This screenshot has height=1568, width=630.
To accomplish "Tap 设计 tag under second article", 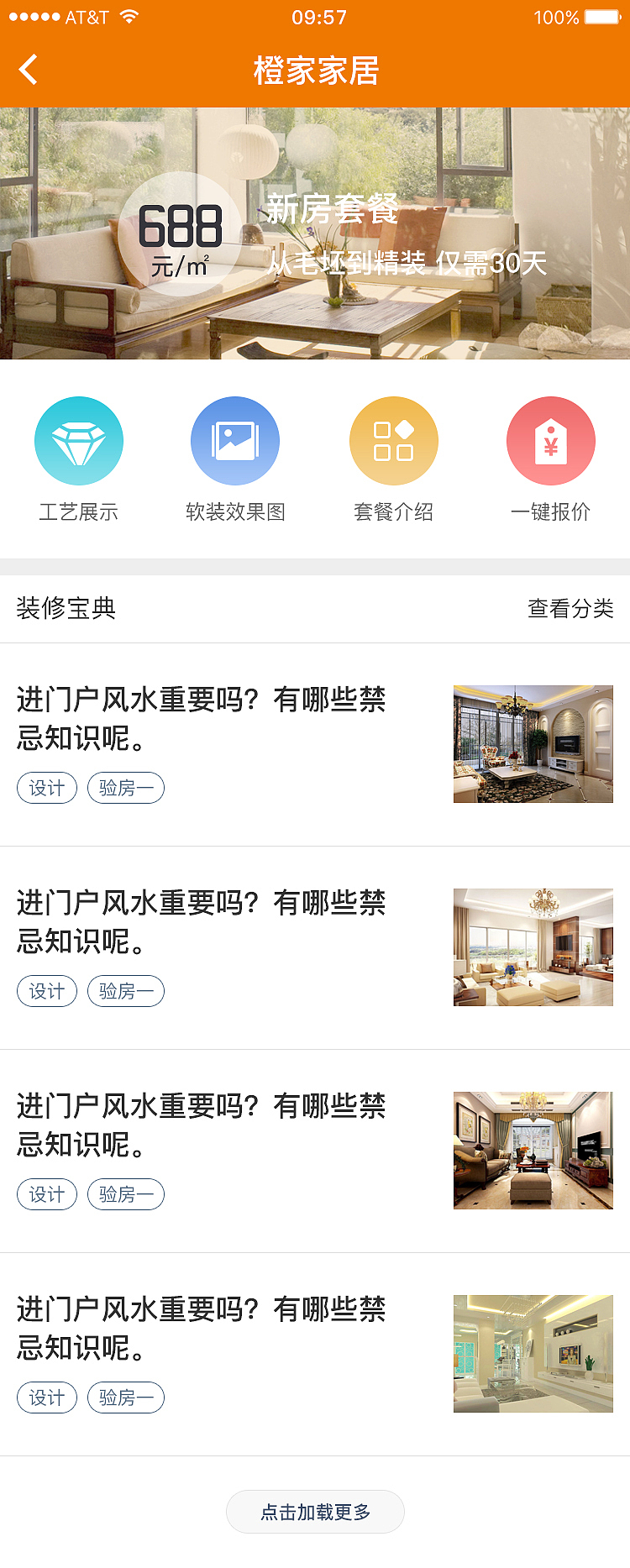I will pos(47,991).
